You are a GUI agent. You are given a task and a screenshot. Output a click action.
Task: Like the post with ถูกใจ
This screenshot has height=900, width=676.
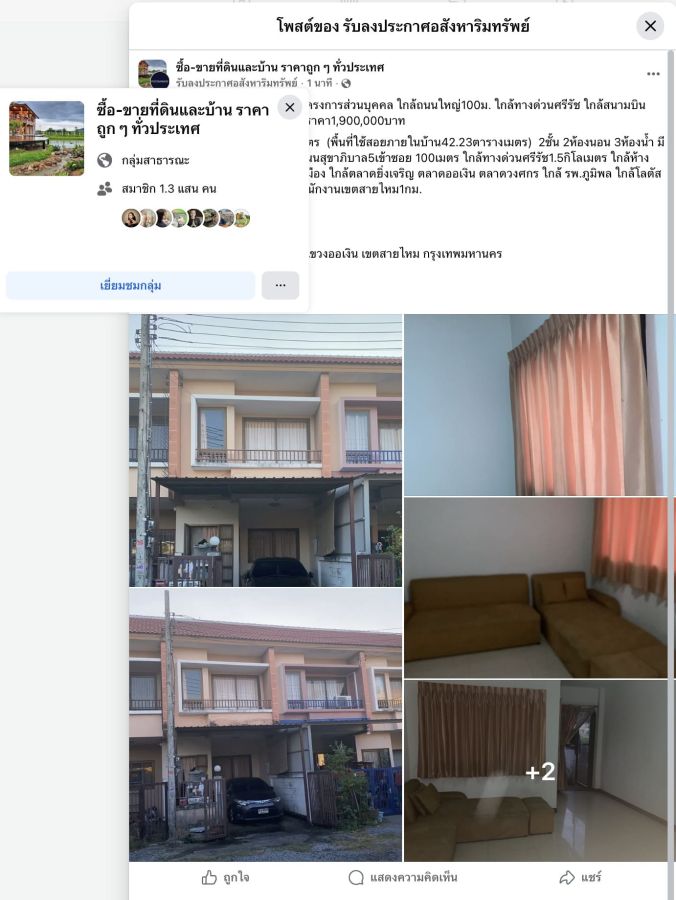point(225,877)
